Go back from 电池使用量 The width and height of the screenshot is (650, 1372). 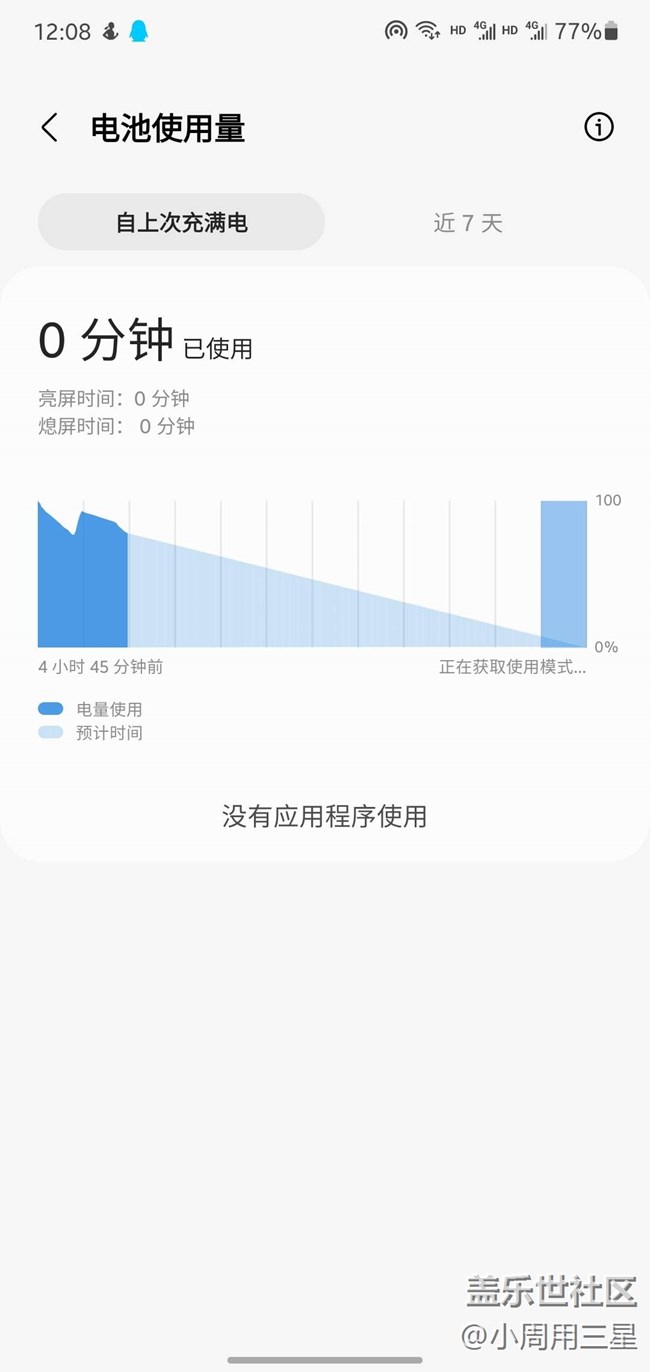[49, 128]
